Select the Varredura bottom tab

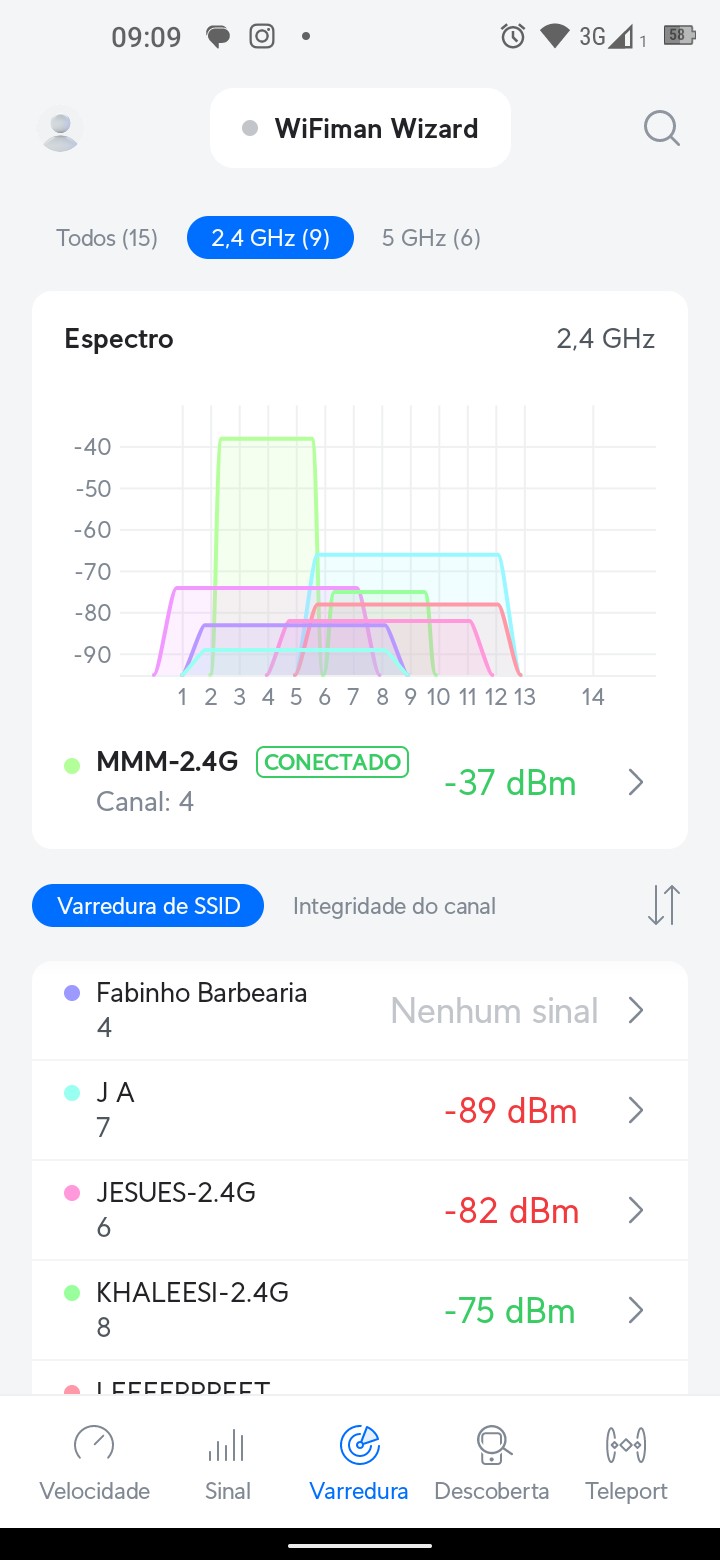(x=359, y=1462)
